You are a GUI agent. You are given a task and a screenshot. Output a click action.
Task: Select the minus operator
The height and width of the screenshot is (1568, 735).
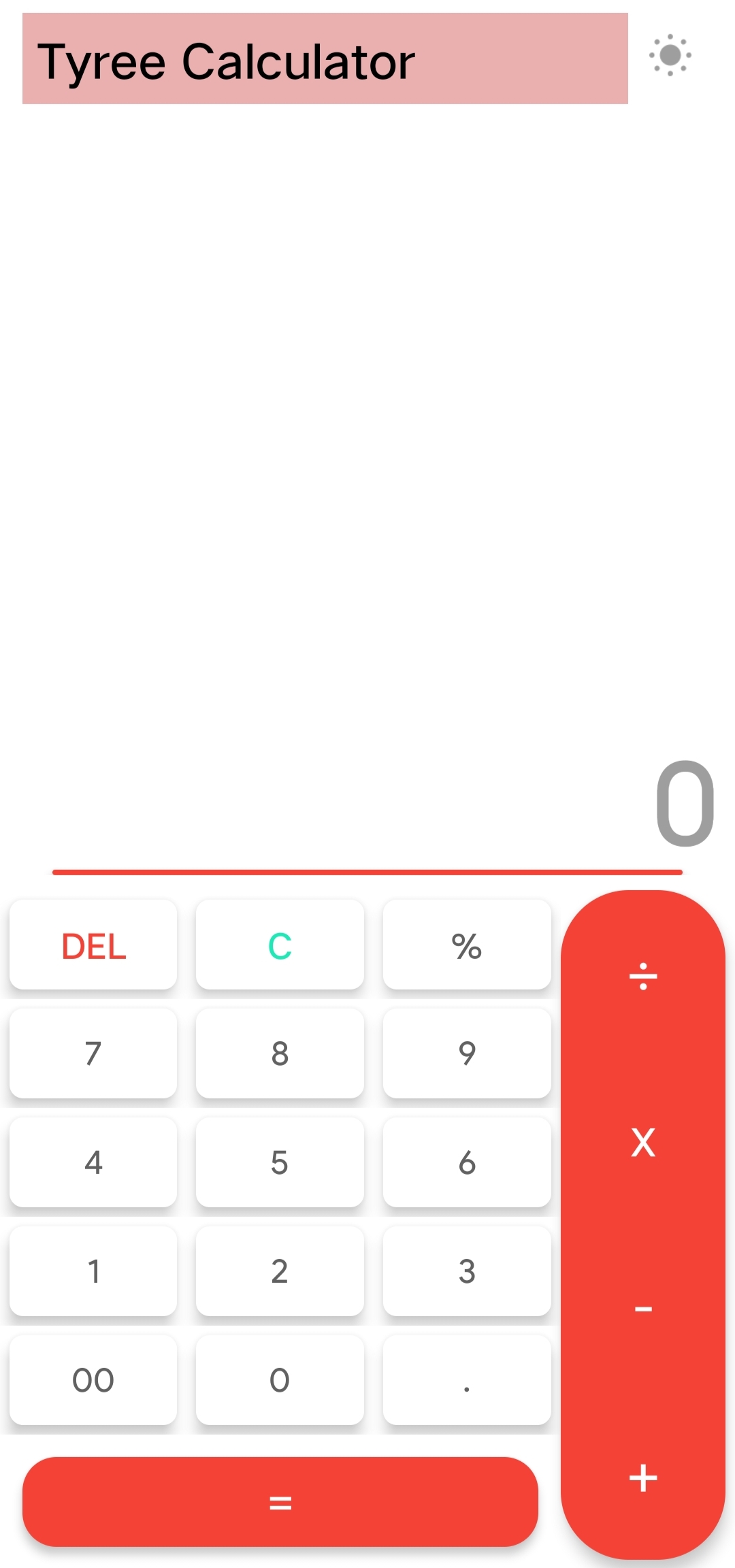click(643, 1309)
